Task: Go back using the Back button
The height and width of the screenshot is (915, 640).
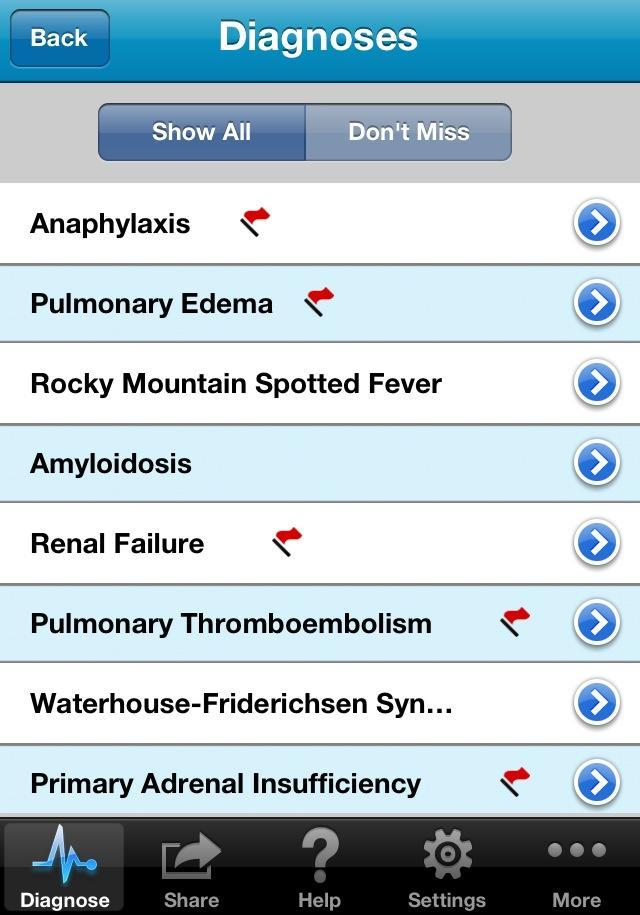Action: tap(59, 38)
